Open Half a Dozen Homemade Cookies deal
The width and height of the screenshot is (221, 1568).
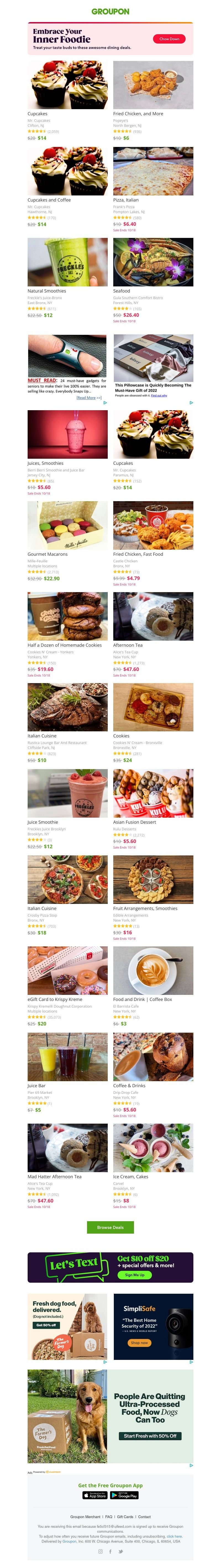pos(67,616)
